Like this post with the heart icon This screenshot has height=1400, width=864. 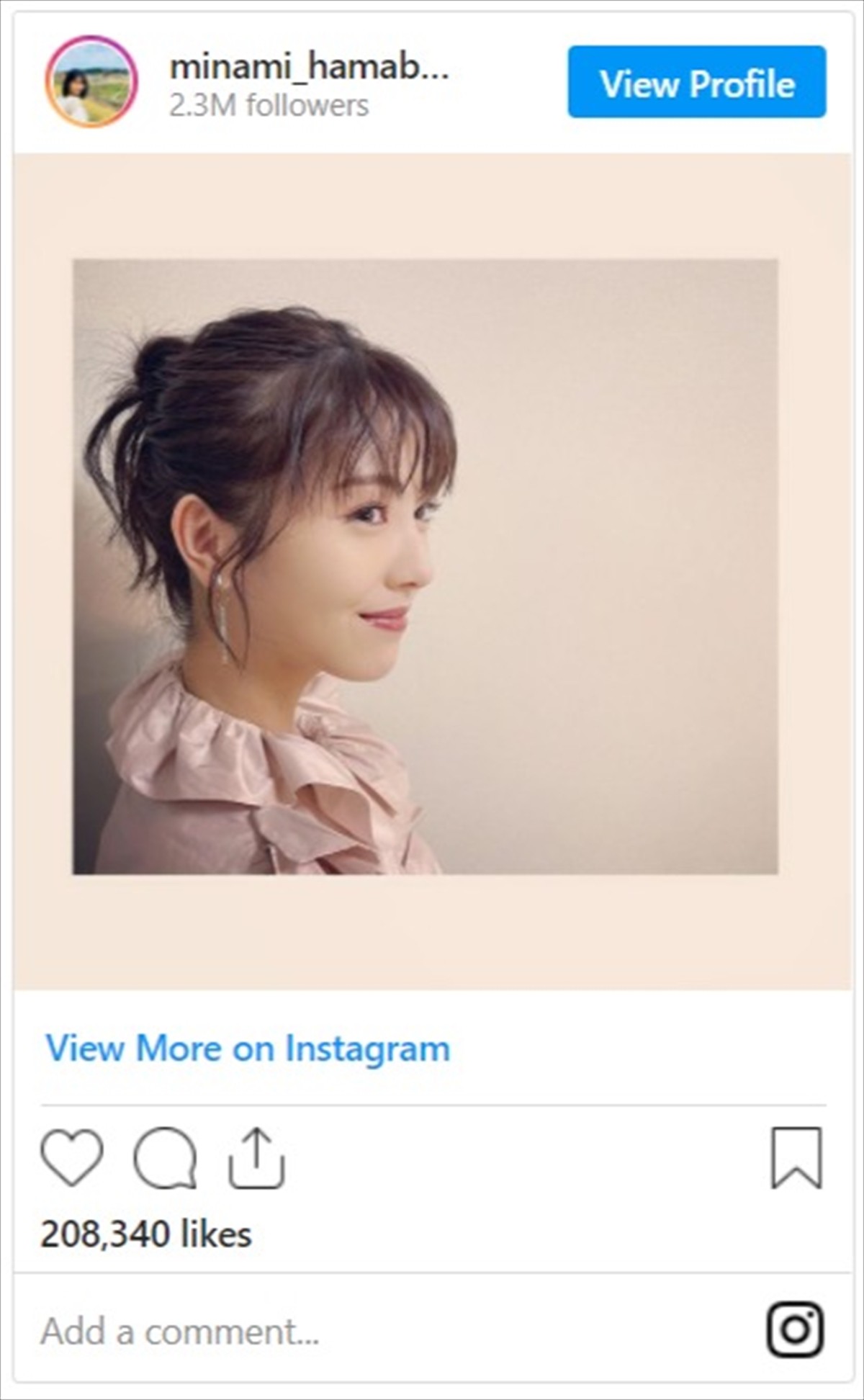pyautogui.click(x=72, y=1157)
